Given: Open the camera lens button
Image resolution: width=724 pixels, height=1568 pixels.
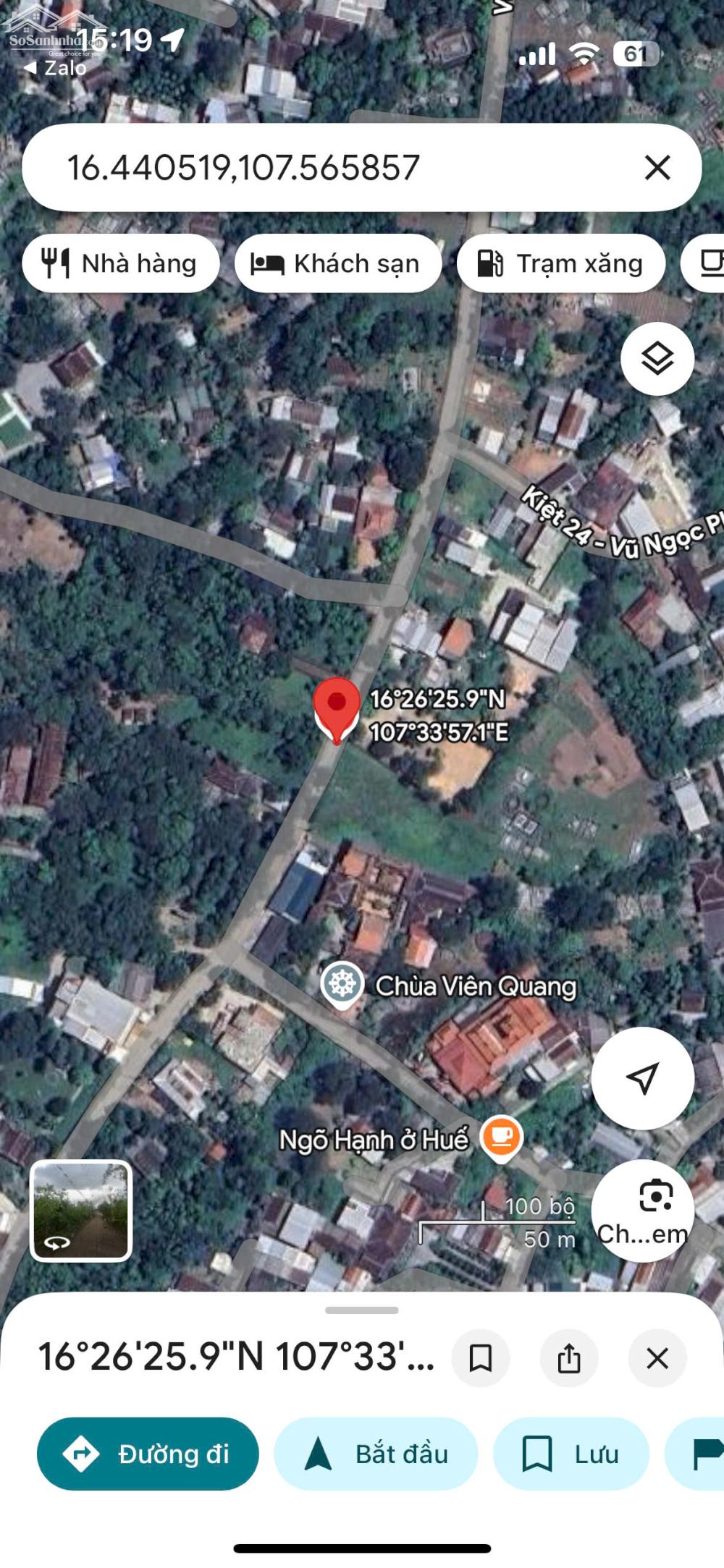Looking at the screenshot, I should click(x=642, y=1211).
